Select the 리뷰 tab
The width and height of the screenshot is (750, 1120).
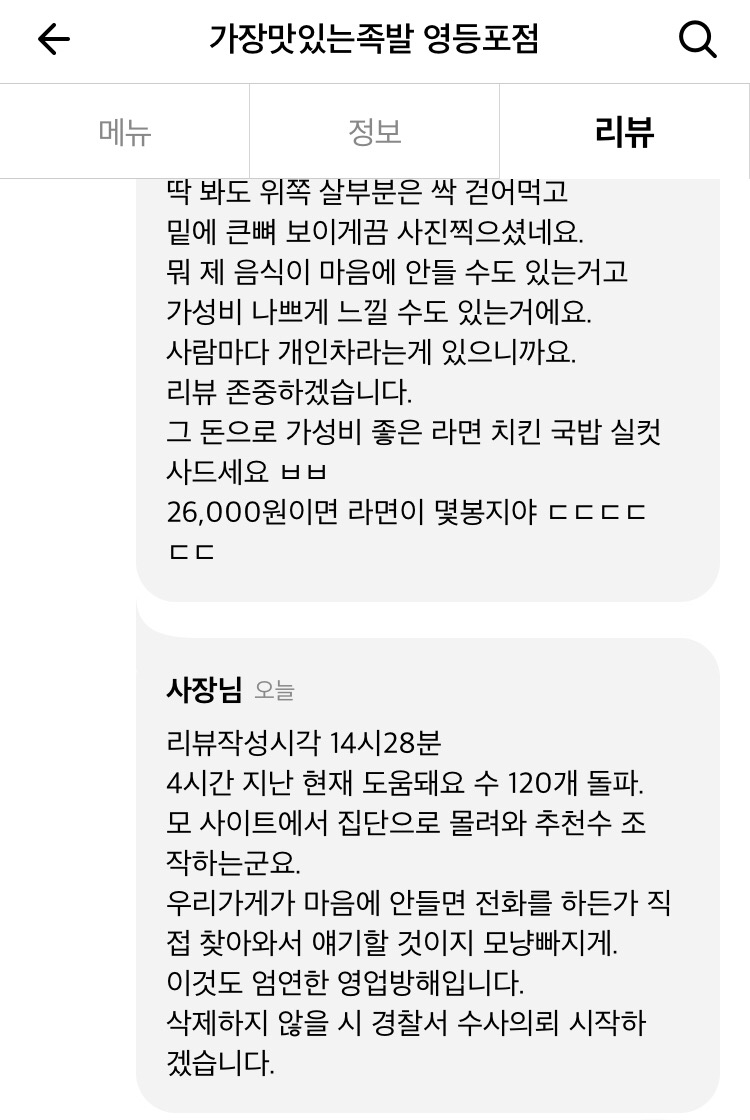[x=624, y=132]
